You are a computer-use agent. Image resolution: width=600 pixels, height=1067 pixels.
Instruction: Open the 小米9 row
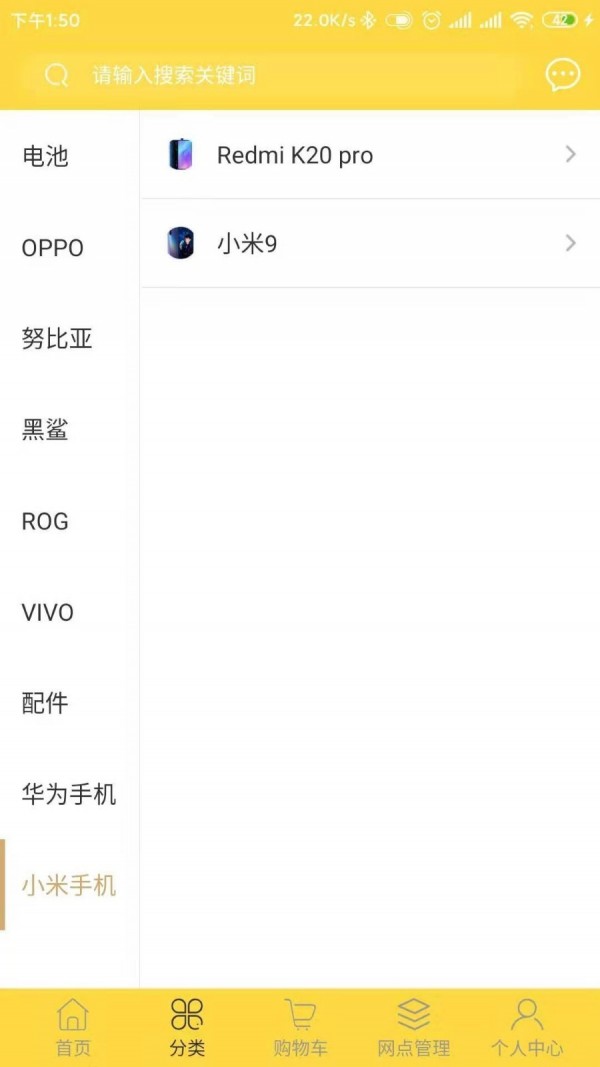tap(370, 243)
